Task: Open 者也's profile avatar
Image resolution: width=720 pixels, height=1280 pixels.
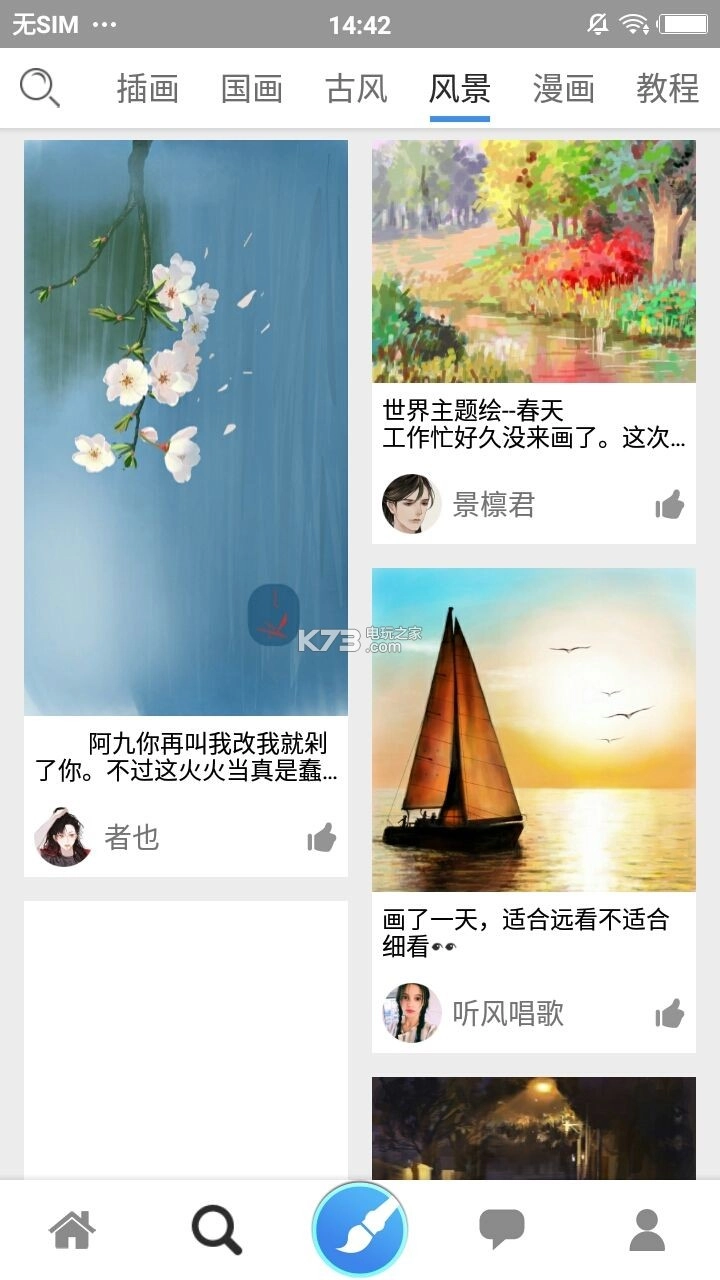Action: pyautogui.click(x=63, y=840)
